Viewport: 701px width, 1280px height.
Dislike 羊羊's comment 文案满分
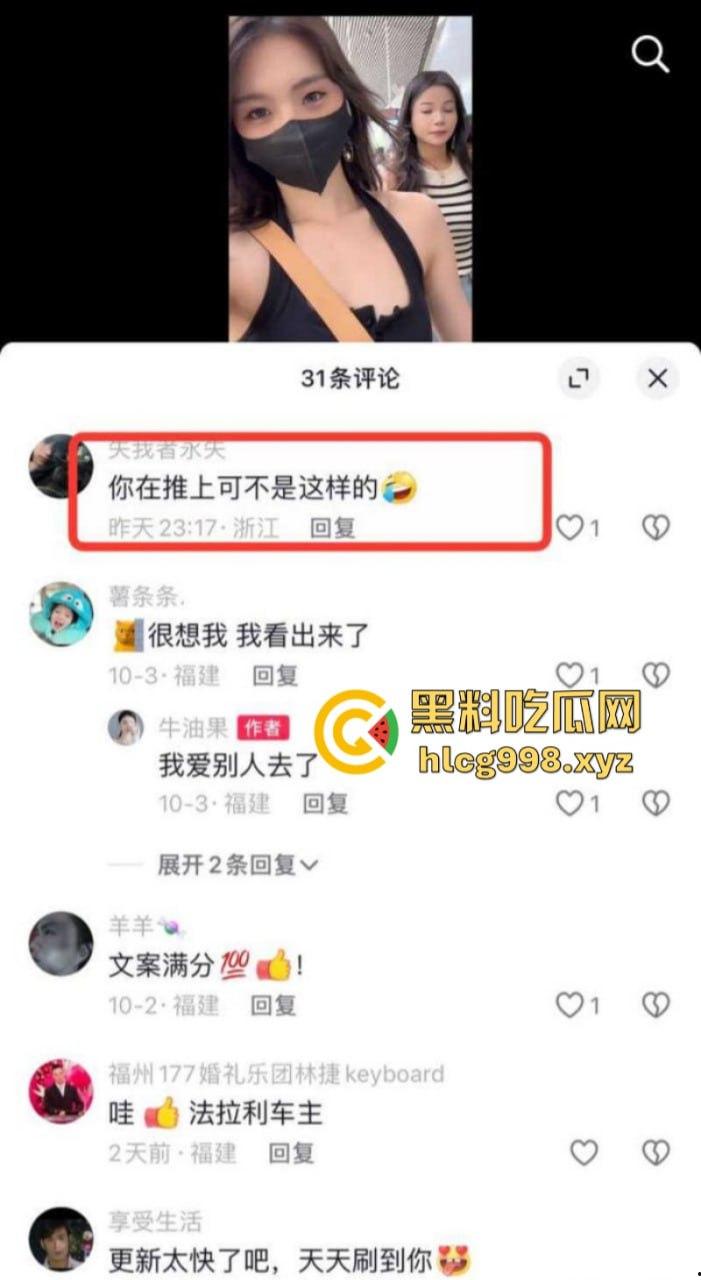(x=655, y=1004)
